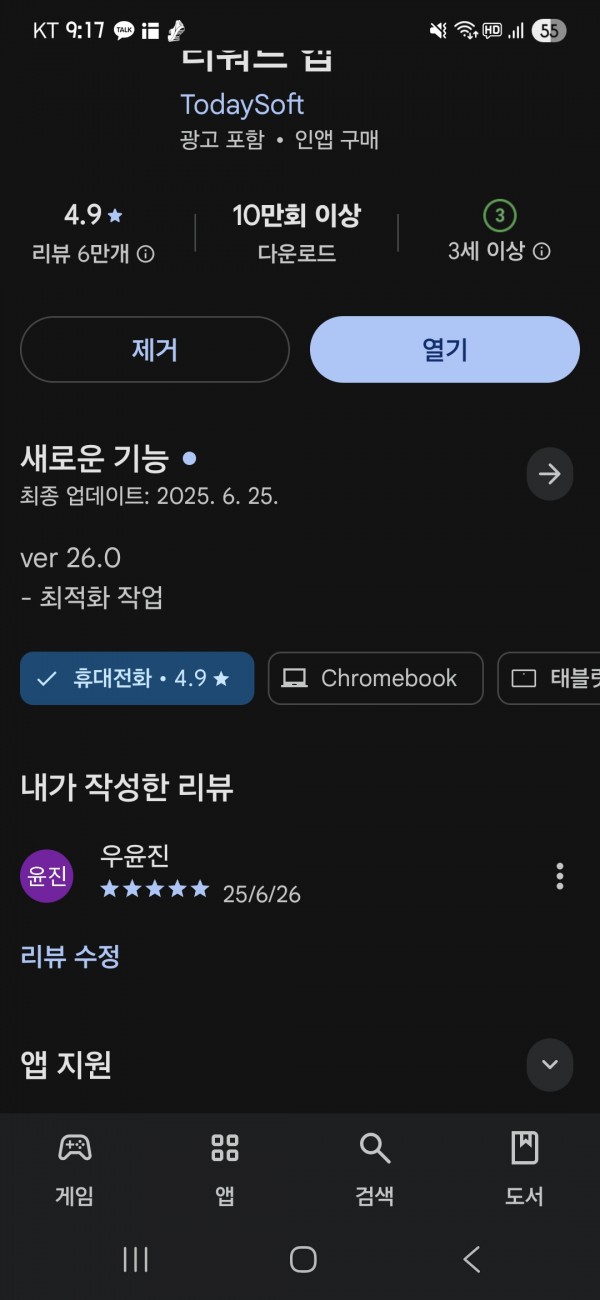The height and width of the screenshot is (1300, 600).
Task: Select the 휴대전화 rating chip
Action: [x=137, y=678]
